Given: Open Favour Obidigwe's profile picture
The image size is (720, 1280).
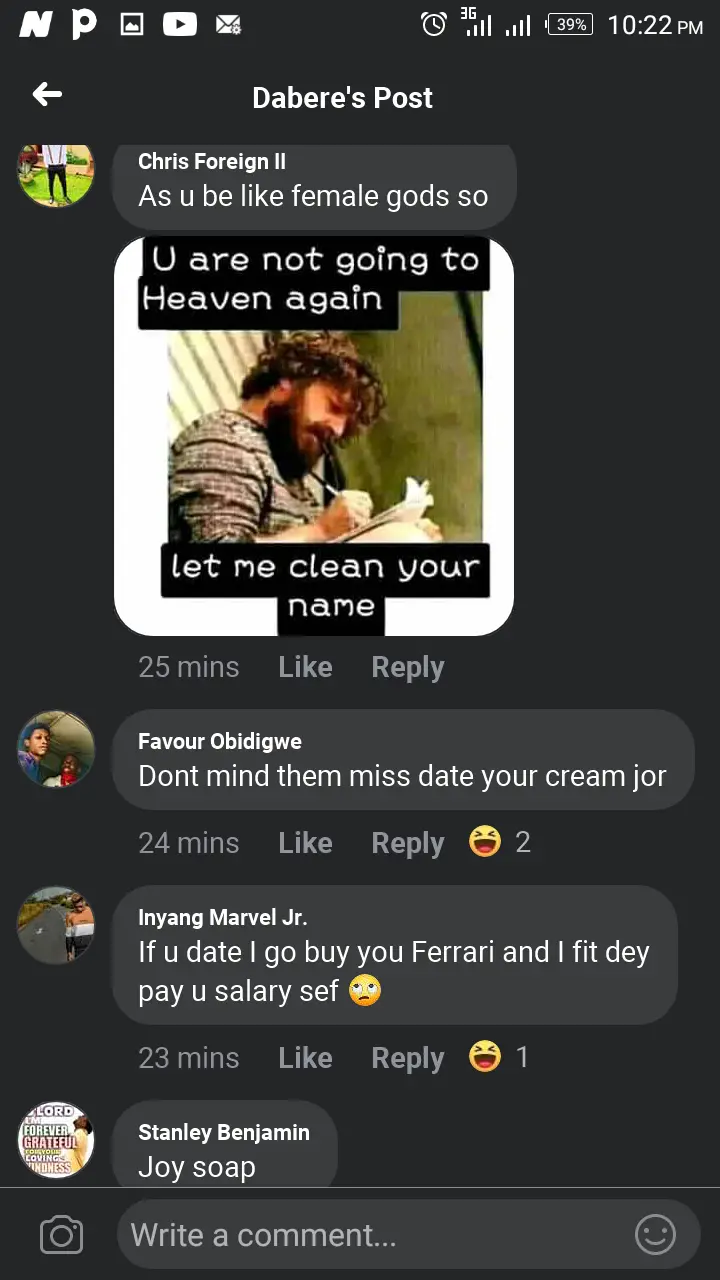Looking at the screenshot, I should pos(56,749).
